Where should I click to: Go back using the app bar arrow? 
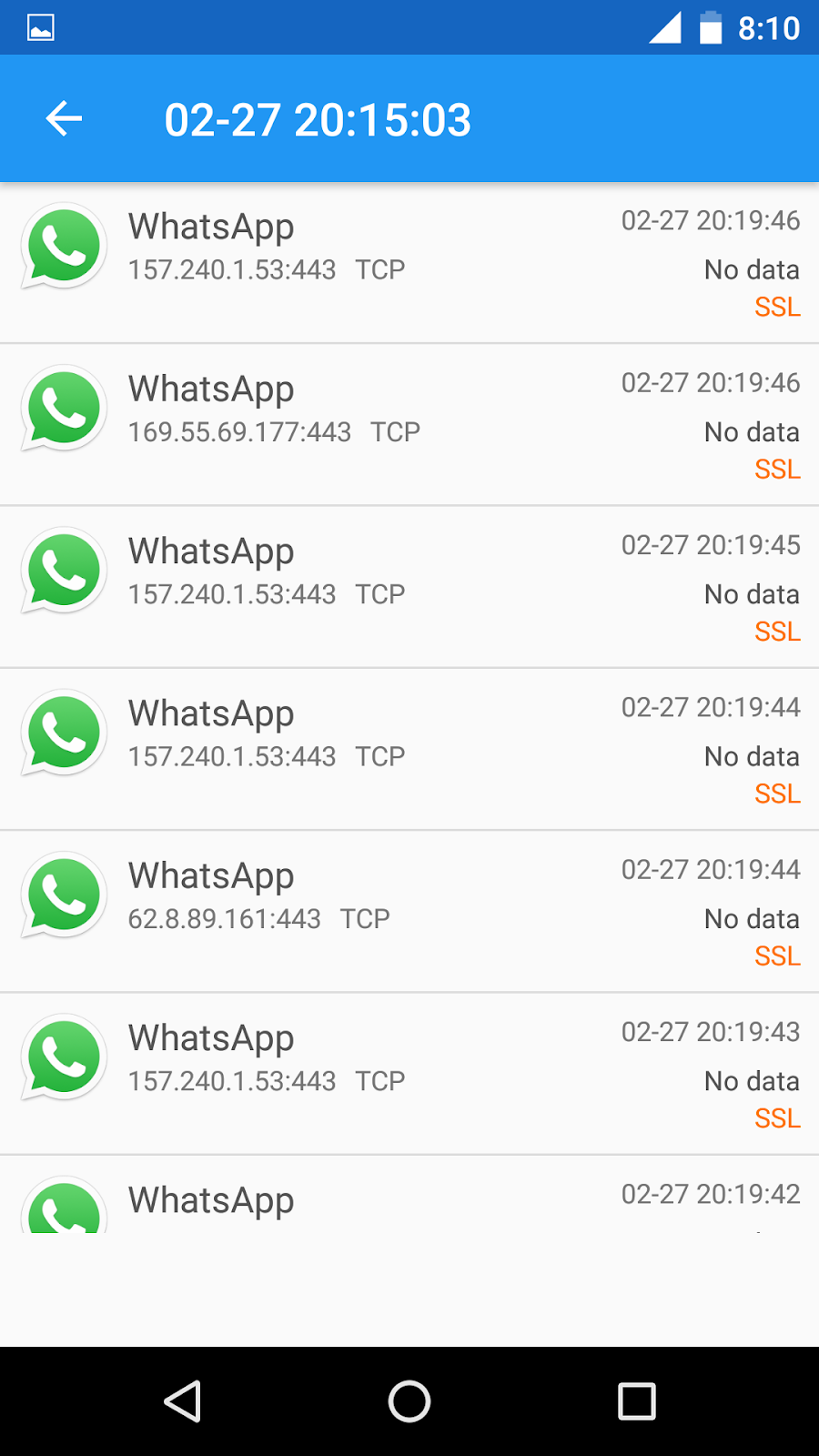64,119
